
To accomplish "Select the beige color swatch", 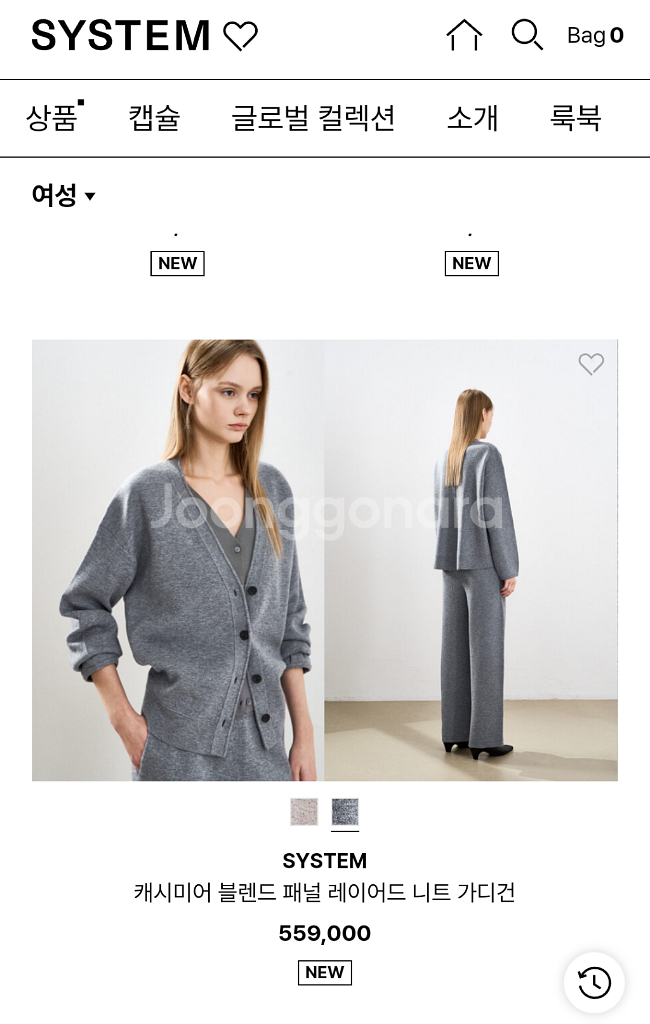I will 304,811.
